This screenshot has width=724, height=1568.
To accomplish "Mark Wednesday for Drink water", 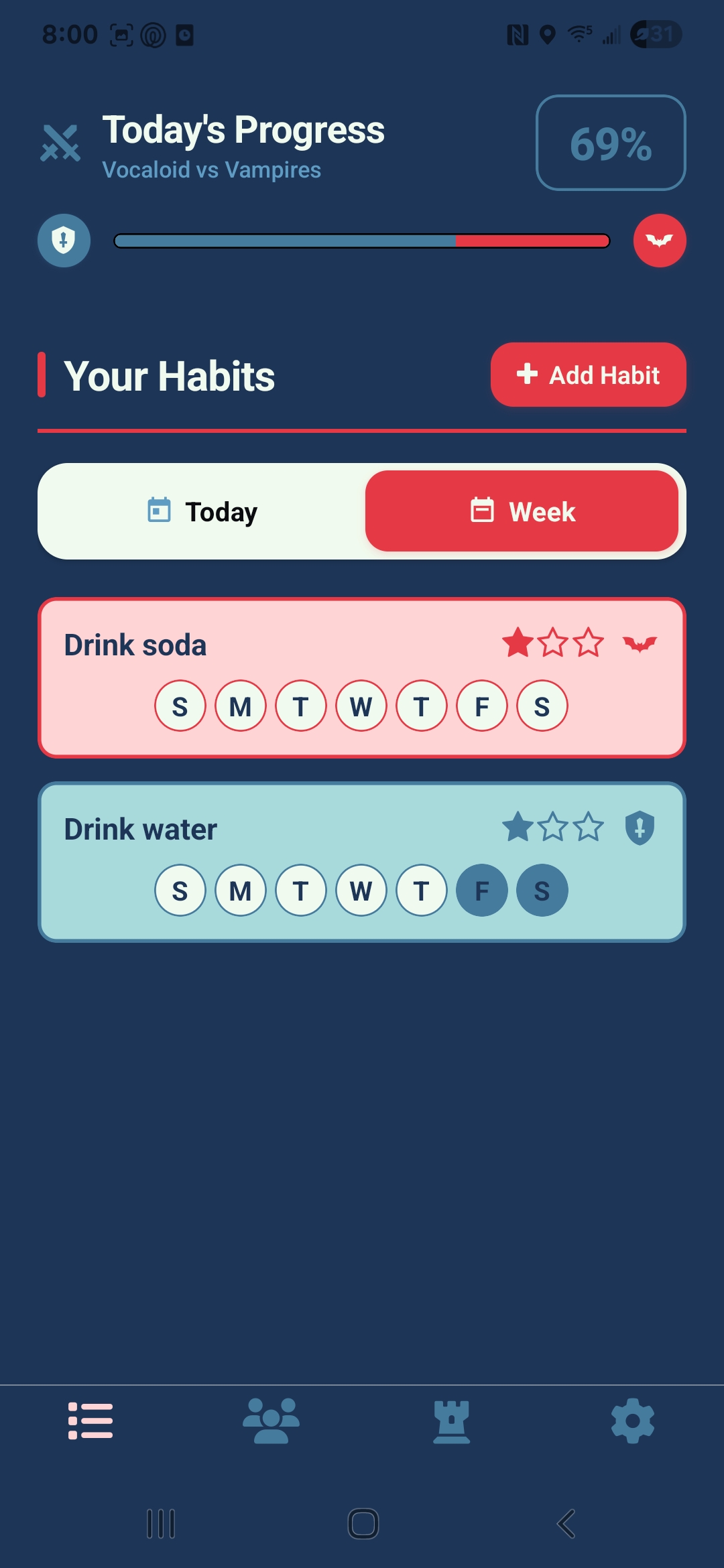I will 361,891.
